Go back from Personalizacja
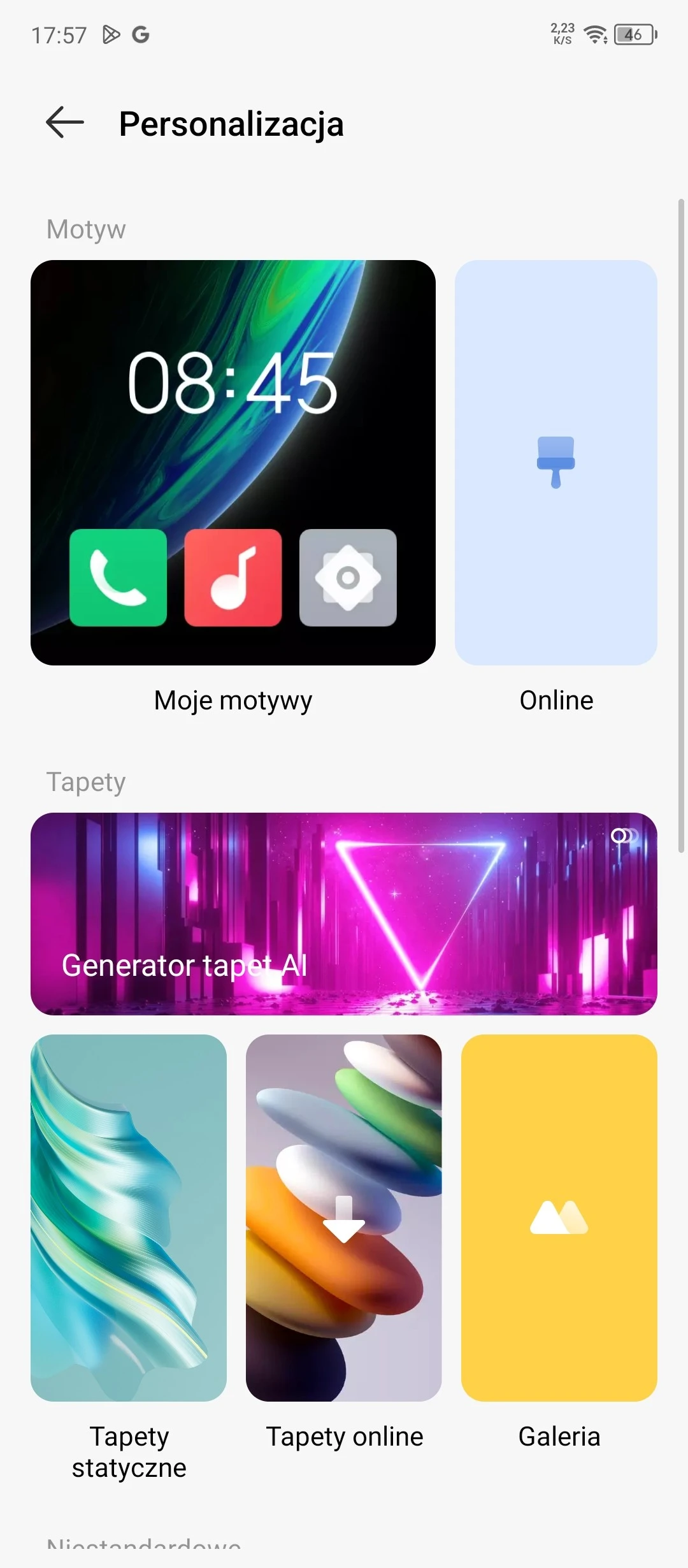Image resolution: width=688 pixels, height=1568 pixels. (x=65, y=122)
